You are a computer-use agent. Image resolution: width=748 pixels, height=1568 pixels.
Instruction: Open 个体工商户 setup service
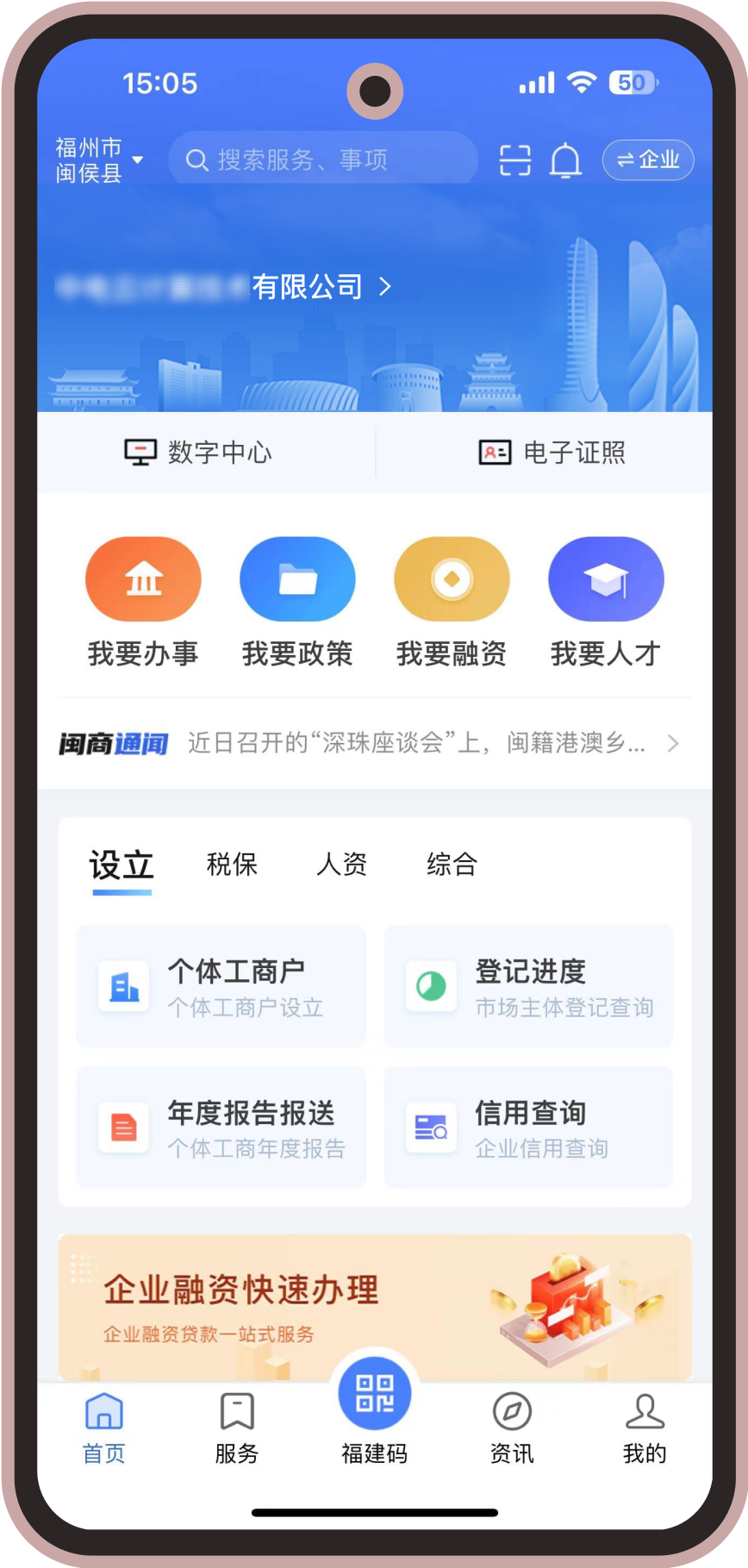pos(221,985)
